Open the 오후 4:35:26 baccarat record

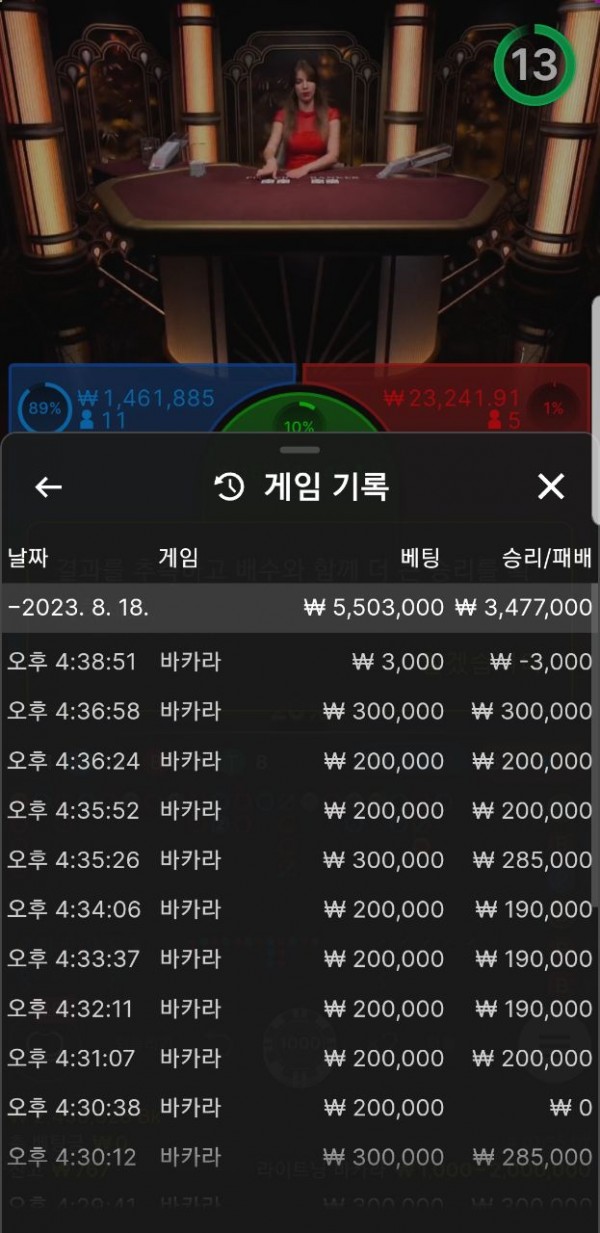click(x=300, y=860)
